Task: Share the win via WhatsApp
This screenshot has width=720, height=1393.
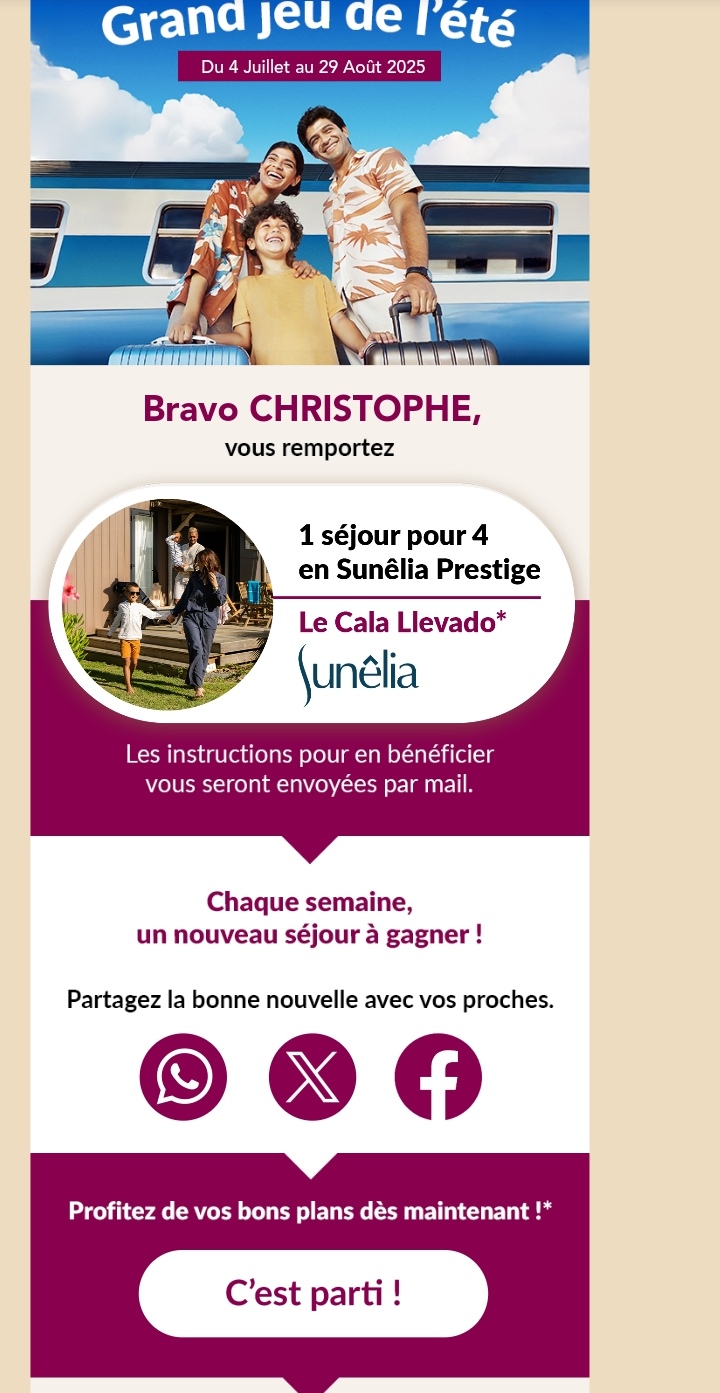Action: click(x=183, y=1077)
